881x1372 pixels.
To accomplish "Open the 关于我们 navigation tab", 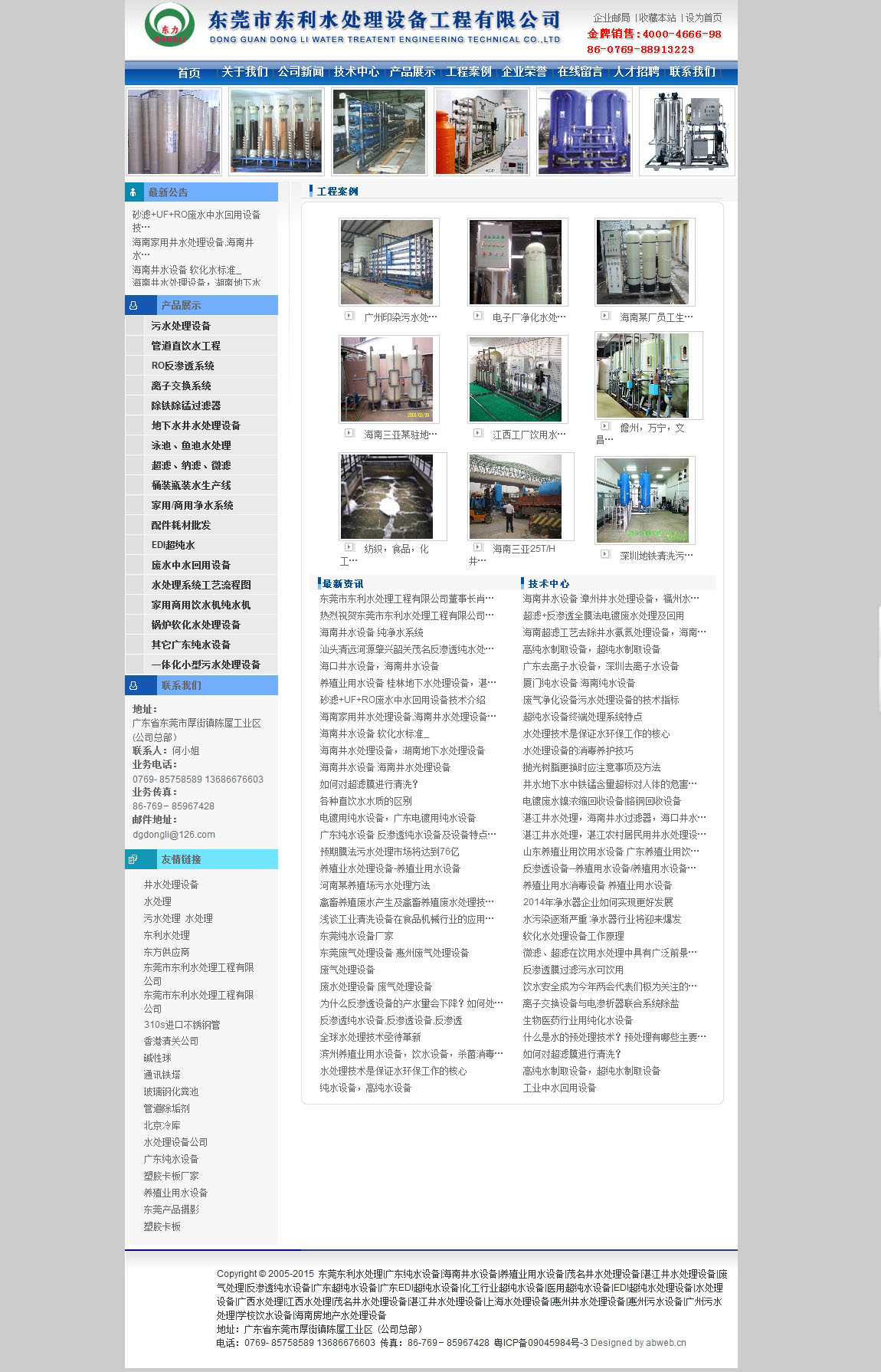I will coord(244,72).
